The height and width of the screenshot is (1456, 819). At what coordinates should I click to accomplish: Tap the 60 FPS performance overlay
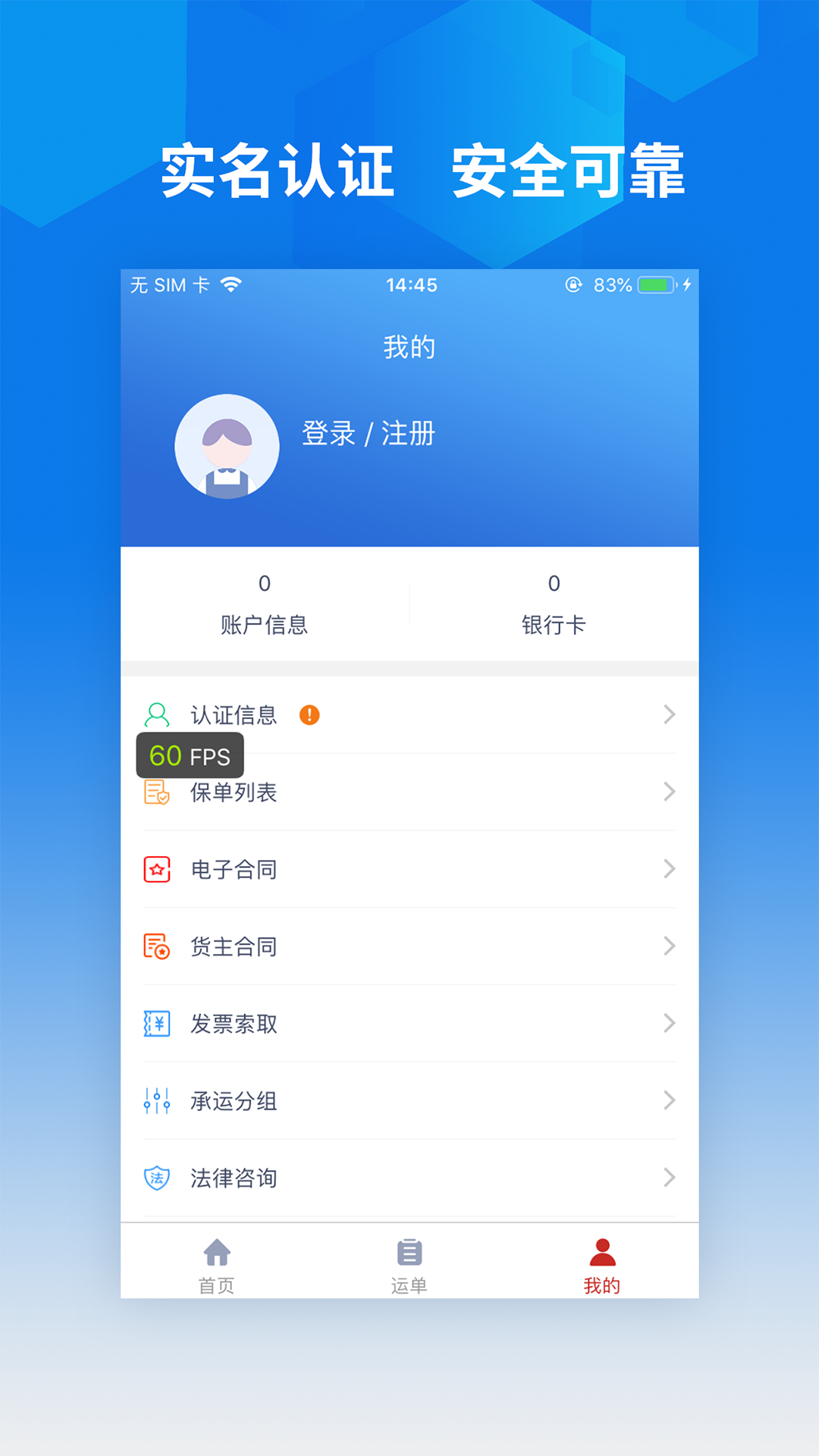[x=188, y=756]
